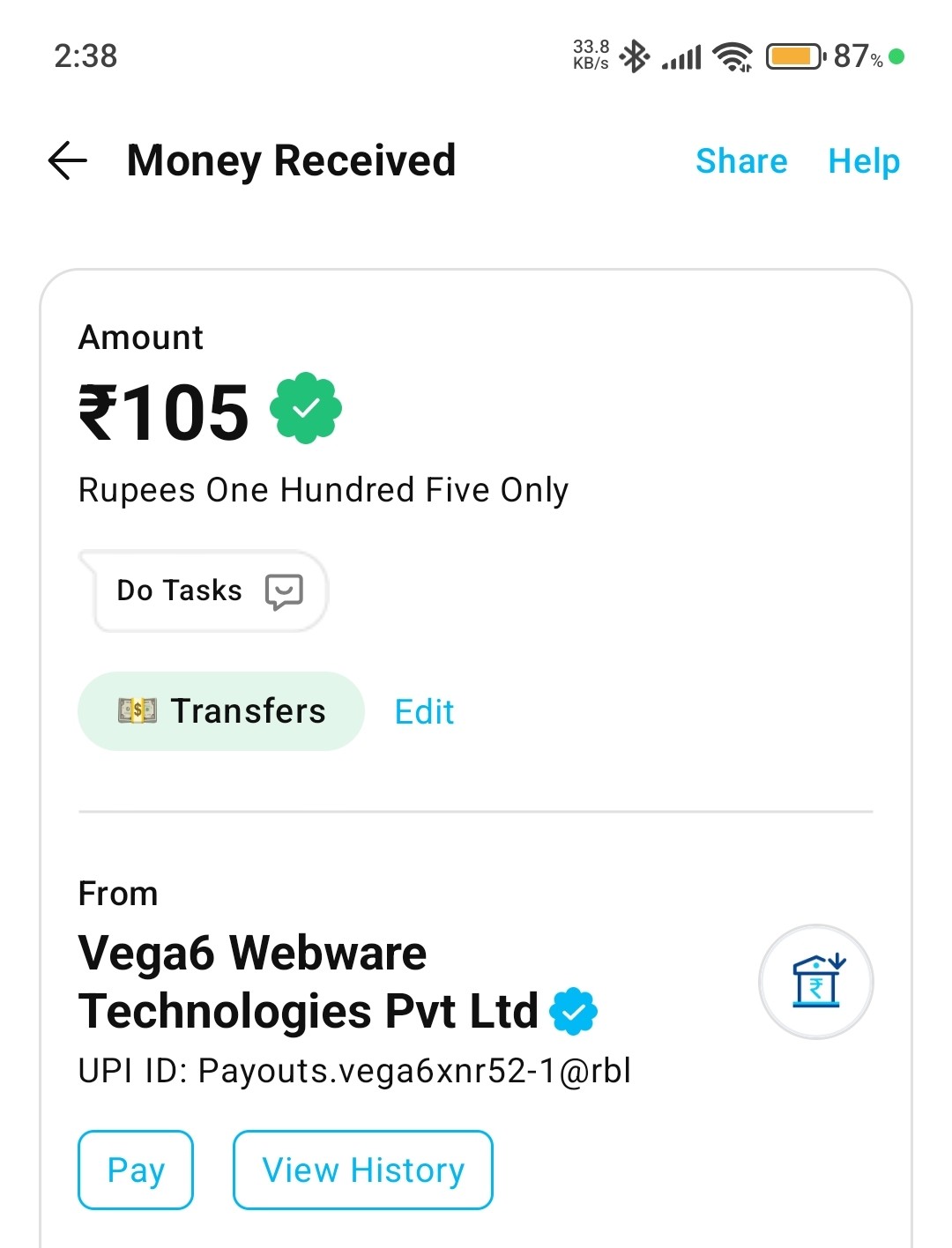The image size is (952, 1248).
Task: Open the sender's bank profile icon
Action: tap(815, 981)
